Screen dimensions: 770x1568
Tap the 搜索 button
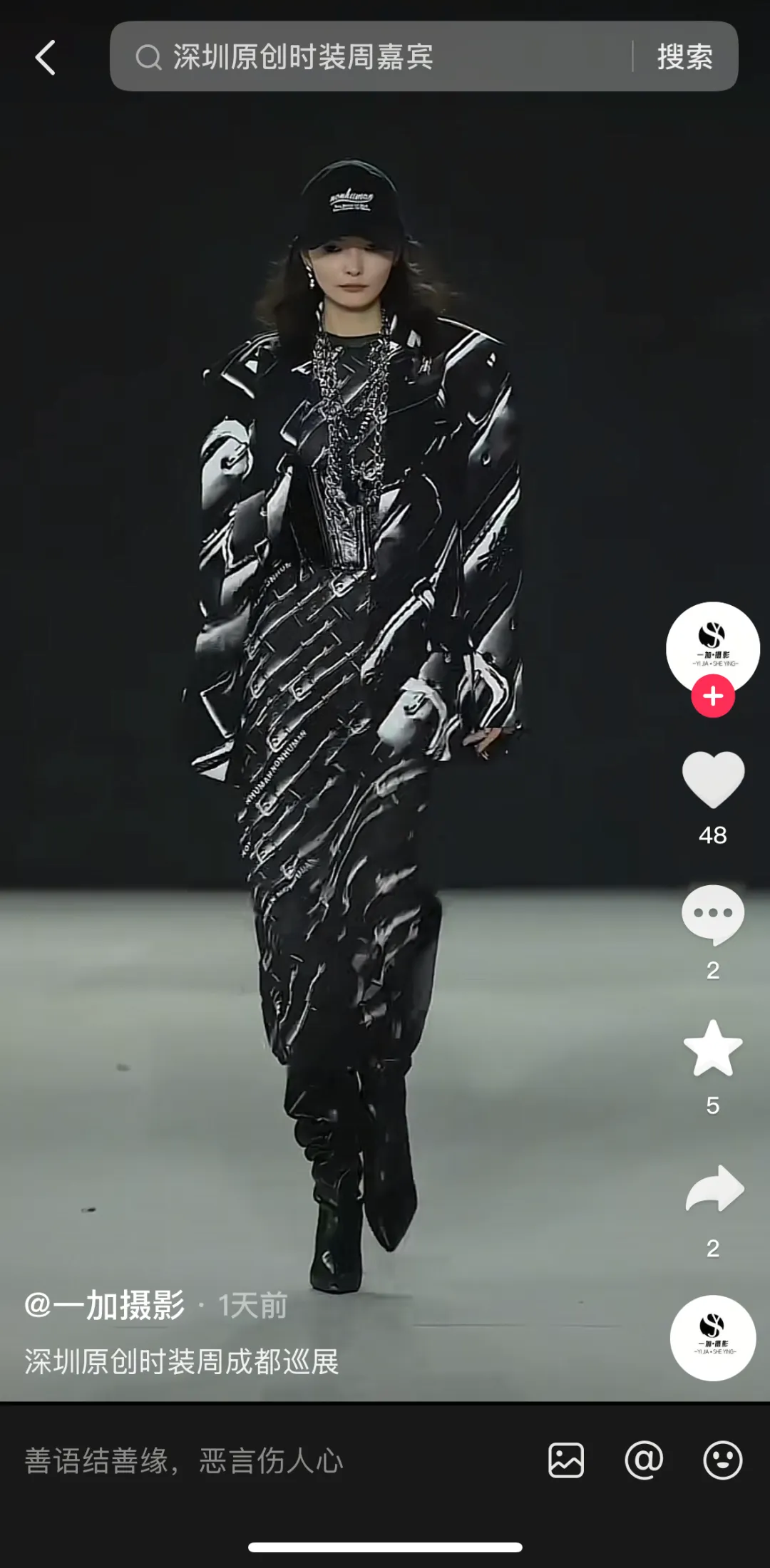click(684, 57)
